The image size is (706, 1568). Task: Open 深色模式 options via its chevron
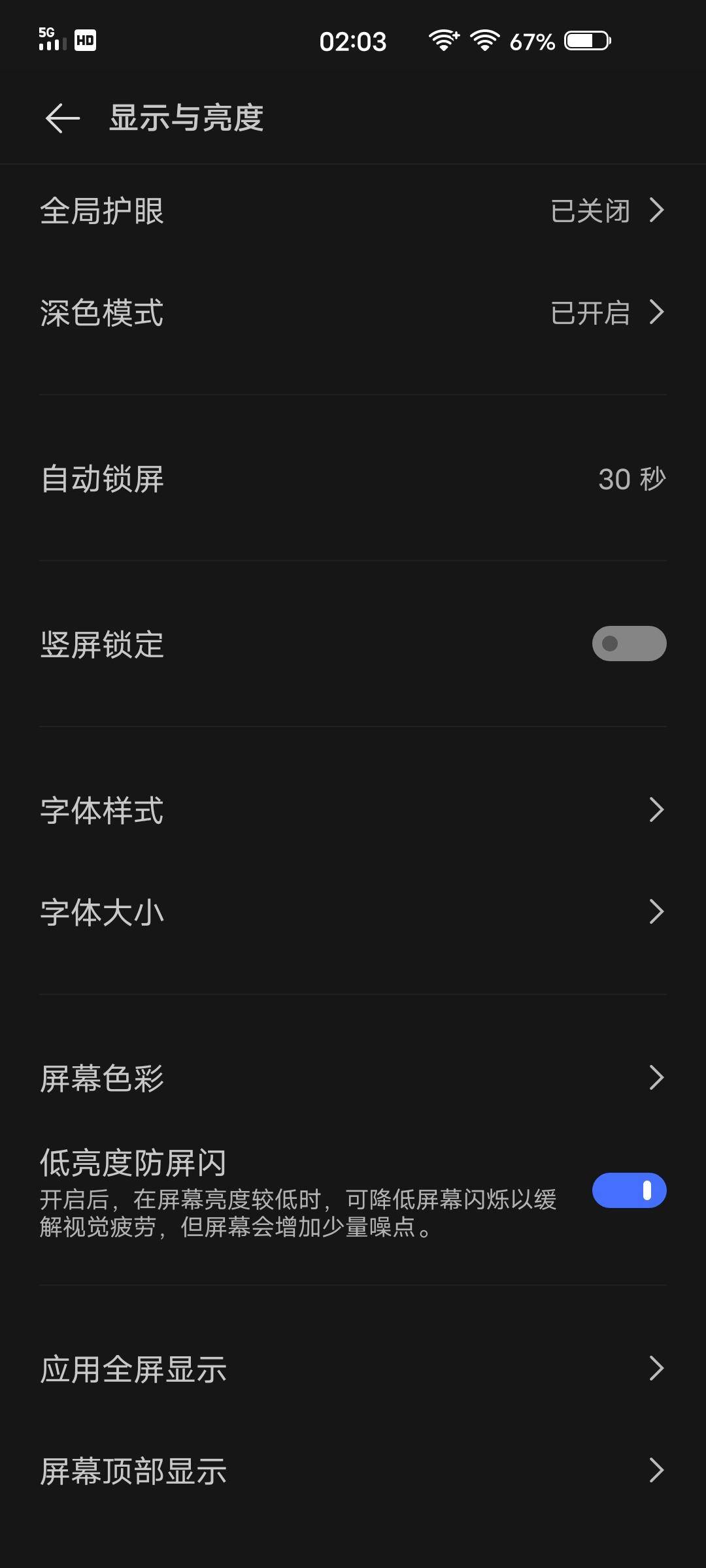point(658,314)
